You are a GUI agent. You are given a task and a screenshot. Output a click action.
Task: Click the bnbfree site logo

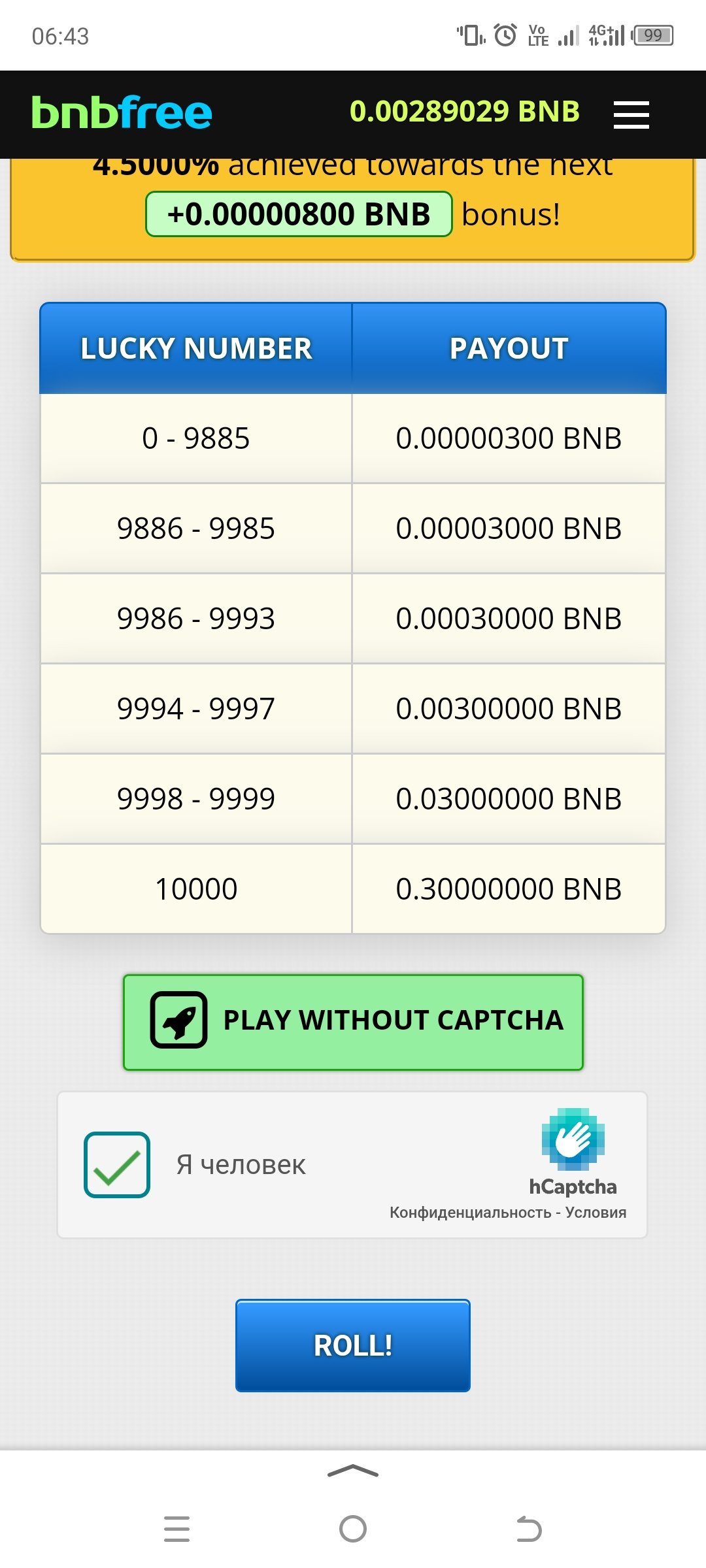tap(122, 112)
